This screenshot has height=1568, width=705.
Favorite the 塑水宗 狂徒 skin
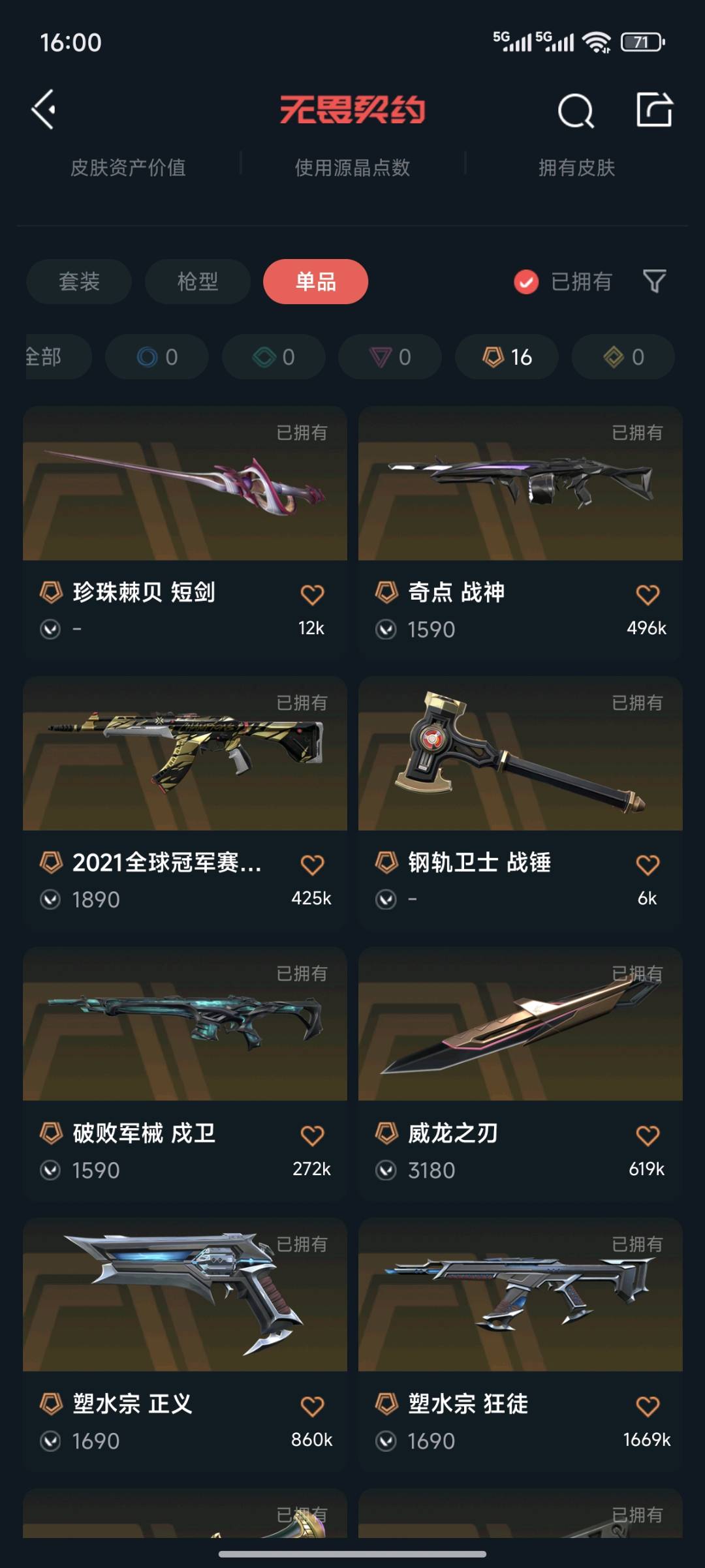coord(648,1406)
